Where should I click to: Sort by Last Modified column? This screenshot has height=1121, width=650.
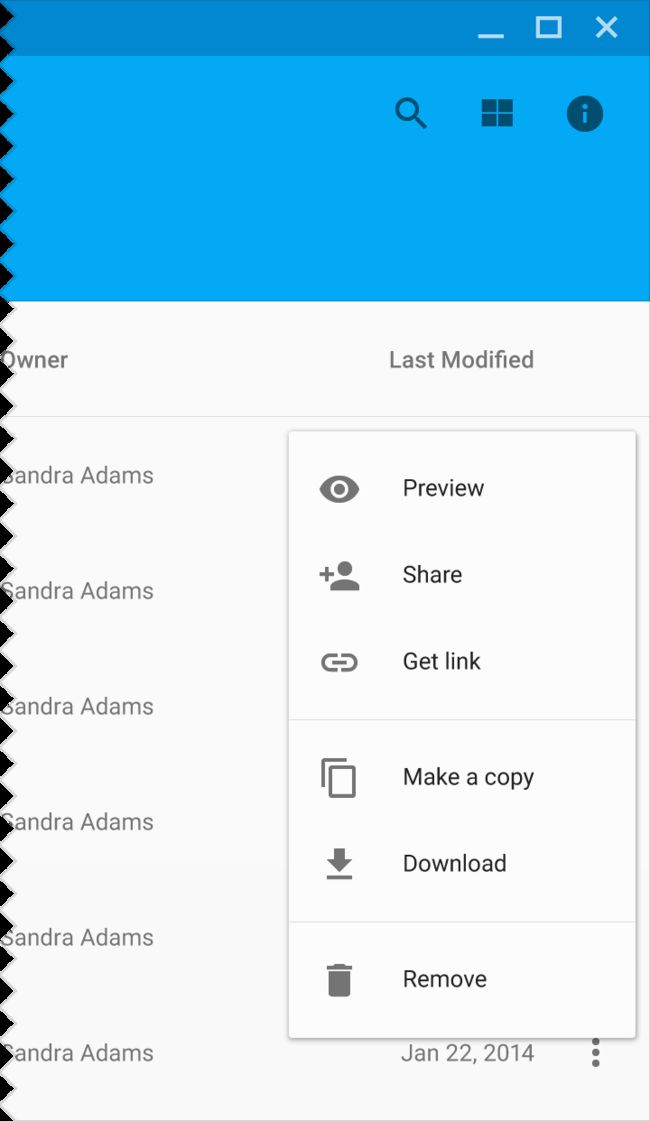pyautogui.click(x=461, y=360)
